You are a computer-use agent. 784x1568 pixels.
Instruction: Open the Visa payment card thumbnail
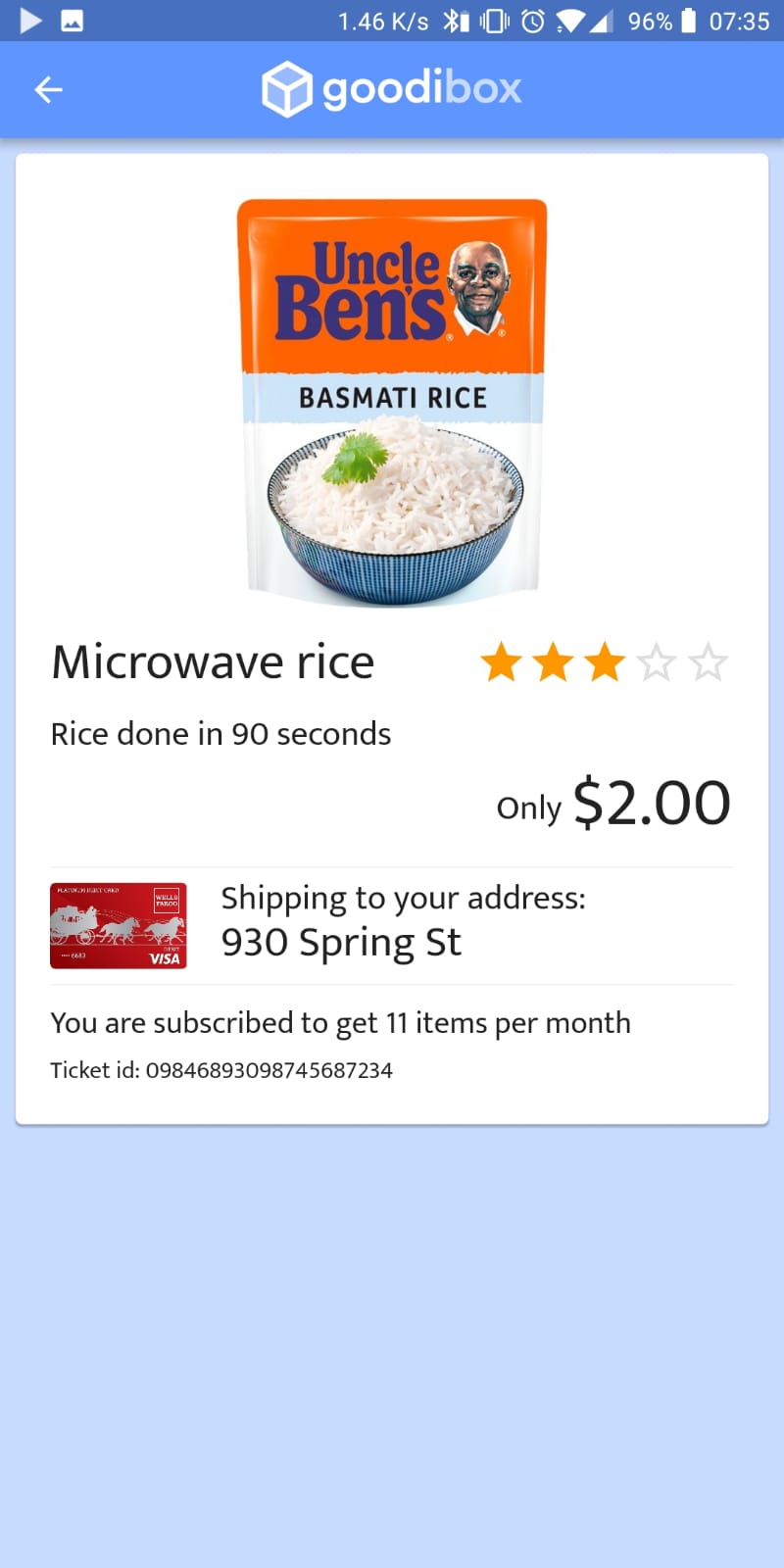pos(119,925)
